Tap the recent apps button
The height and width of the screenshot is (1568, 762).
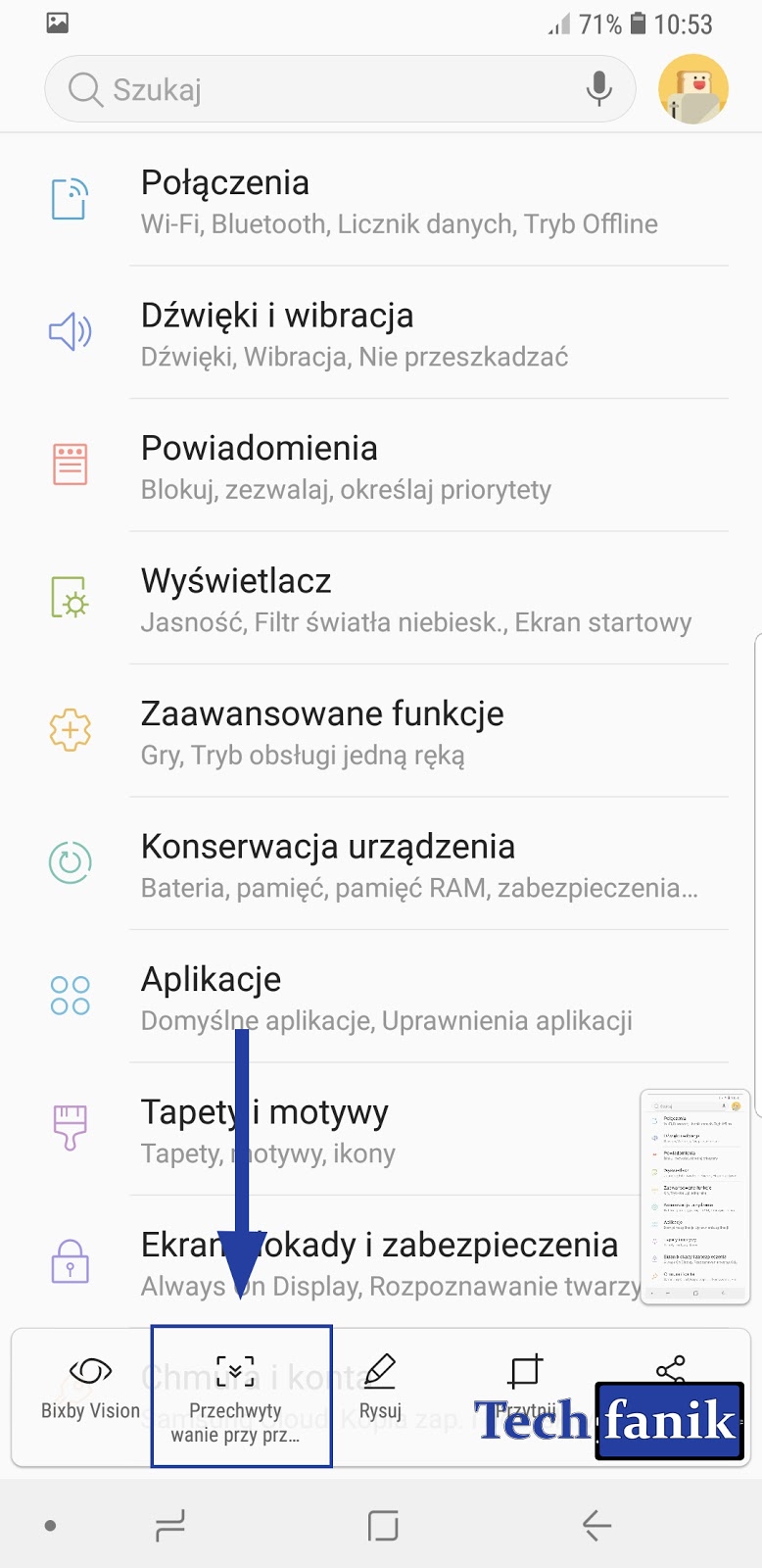click(x=167, y=1525)
